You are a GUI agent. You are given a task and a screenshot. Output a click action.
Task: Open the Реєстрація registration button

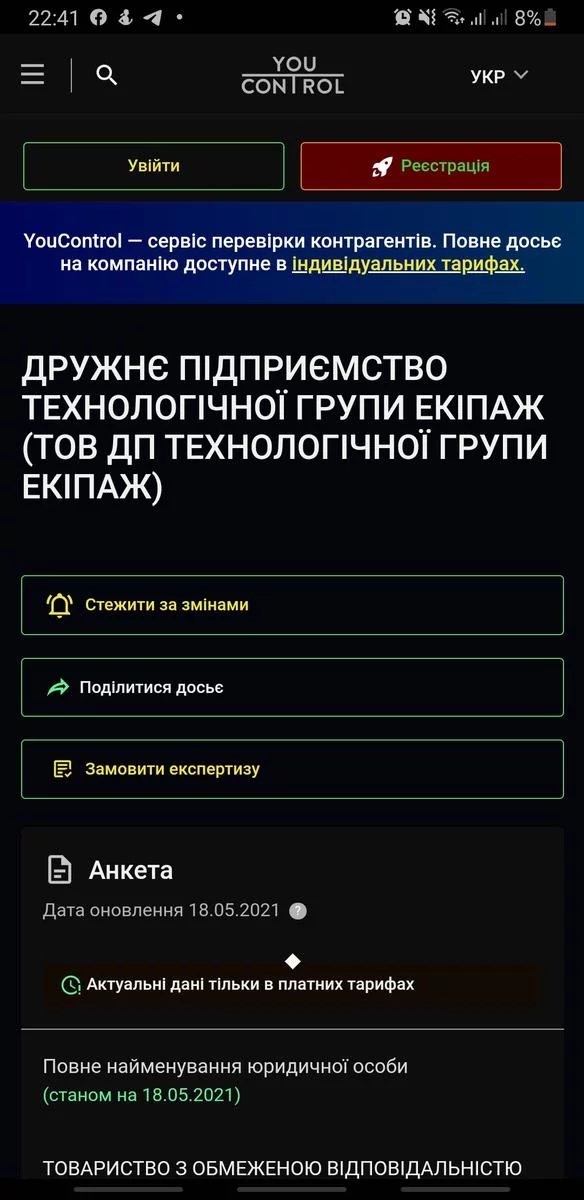point(431,166)
